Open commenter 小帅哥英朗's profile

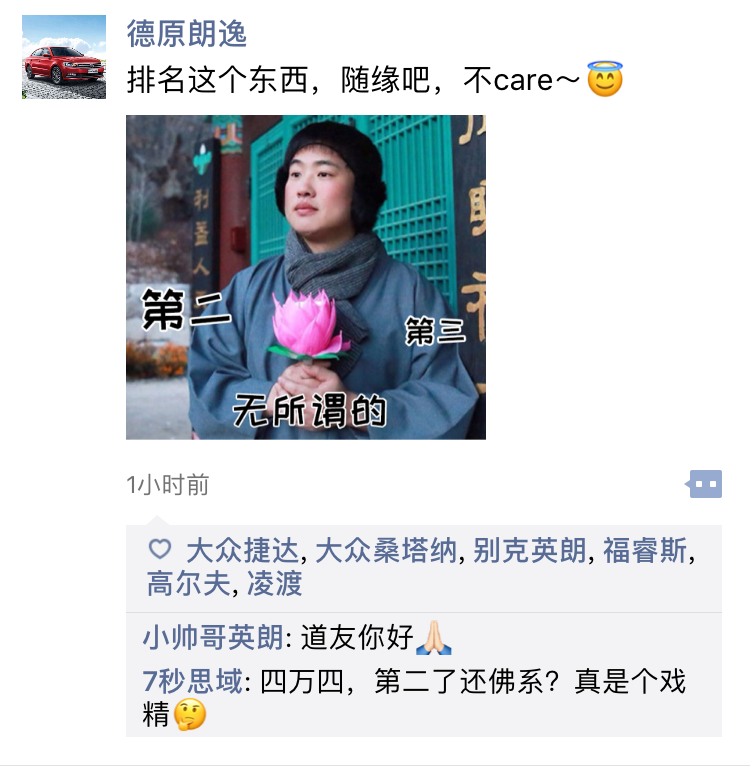[213, 637]
